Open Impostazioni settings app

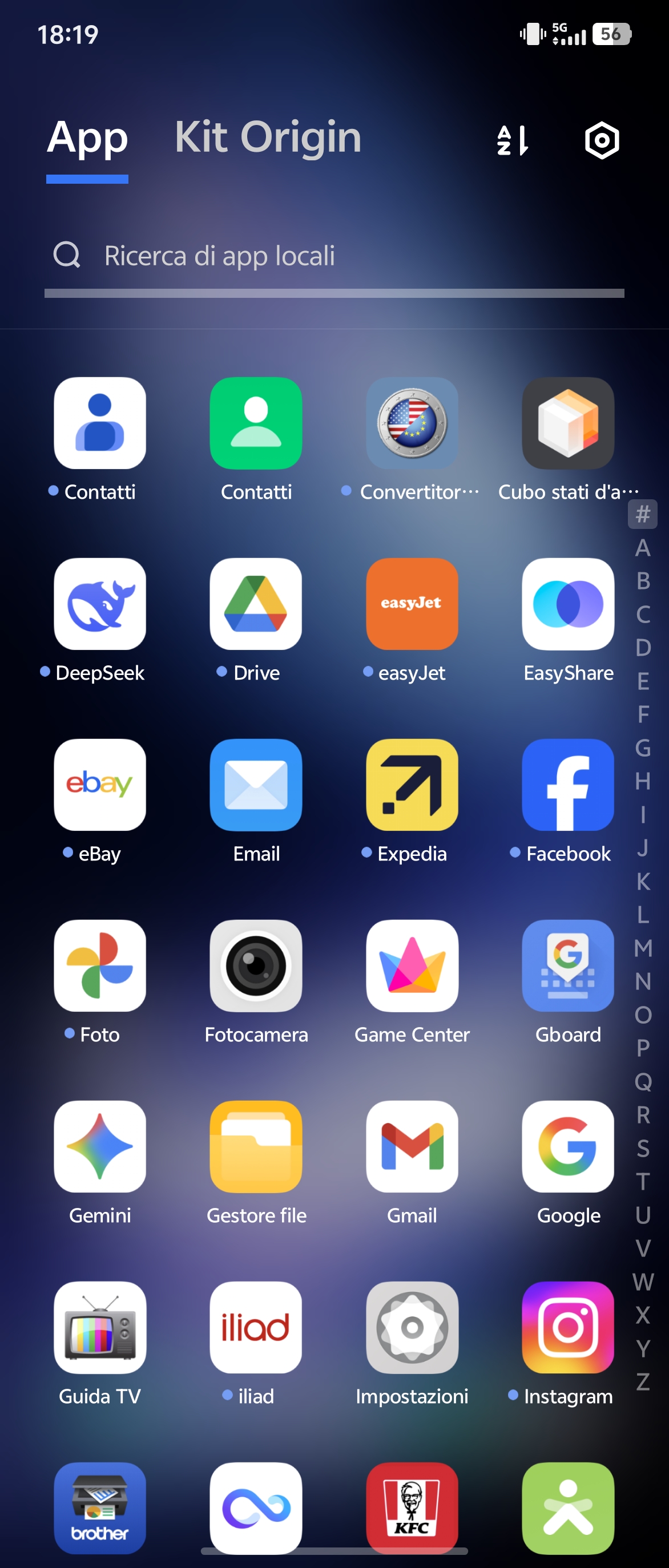click(x=412, y=1327)
